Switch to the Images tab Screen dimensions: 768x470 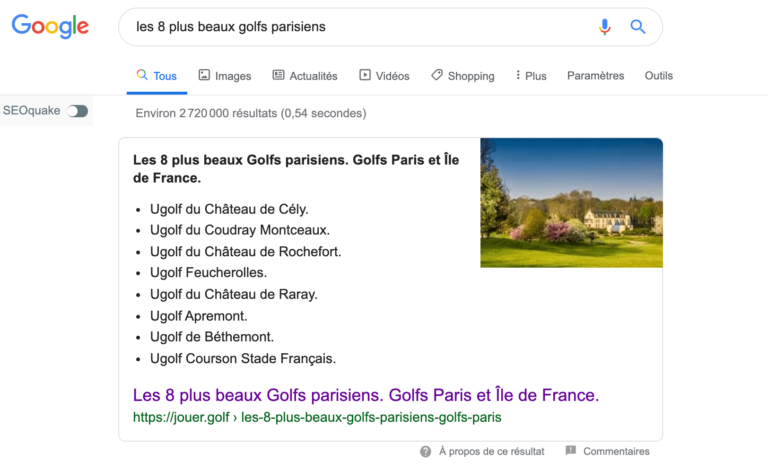[x=225, y=76]
